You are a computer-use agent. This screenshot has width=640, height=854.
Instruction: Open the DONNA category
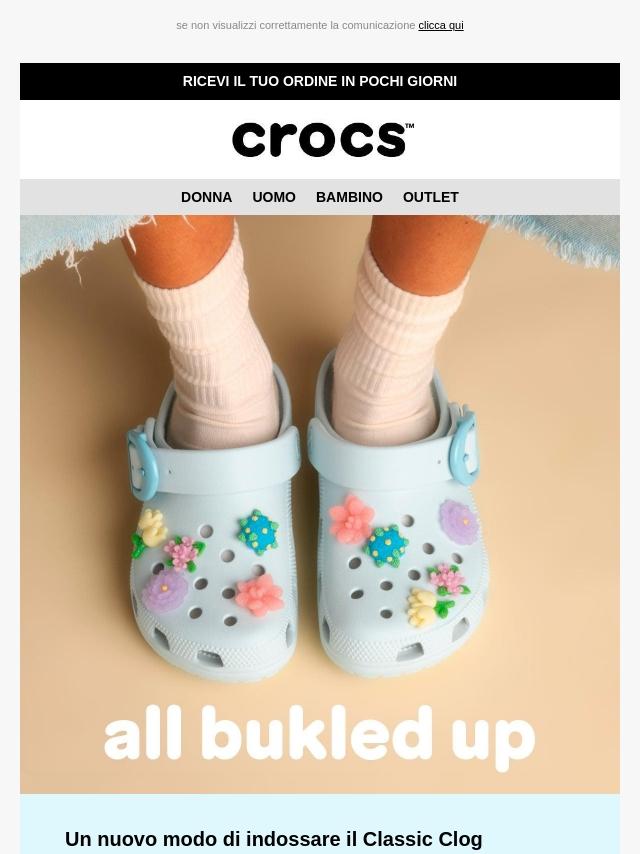tap(206, 197)
